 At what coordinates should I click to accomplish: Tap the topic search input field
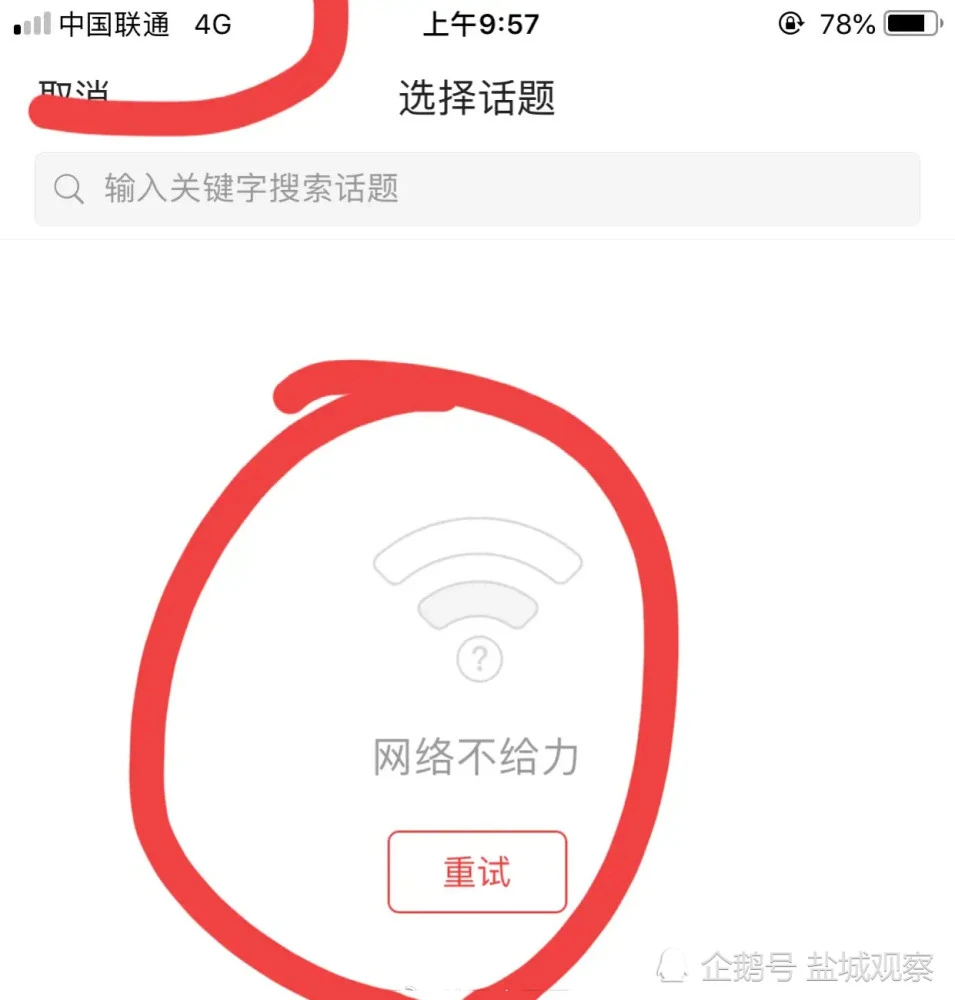[478, 189]
